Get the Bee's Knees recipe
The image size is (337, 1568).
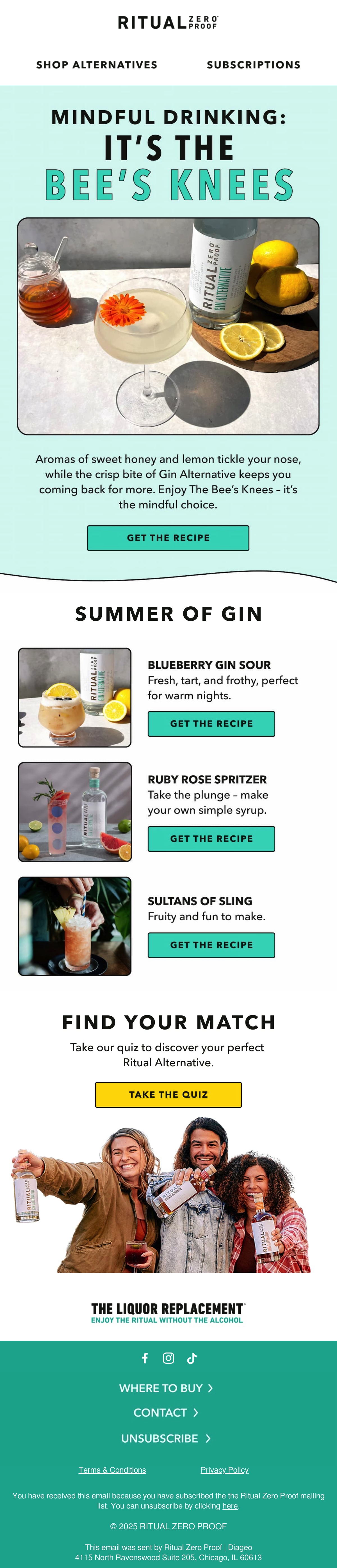tap(168, 538)
